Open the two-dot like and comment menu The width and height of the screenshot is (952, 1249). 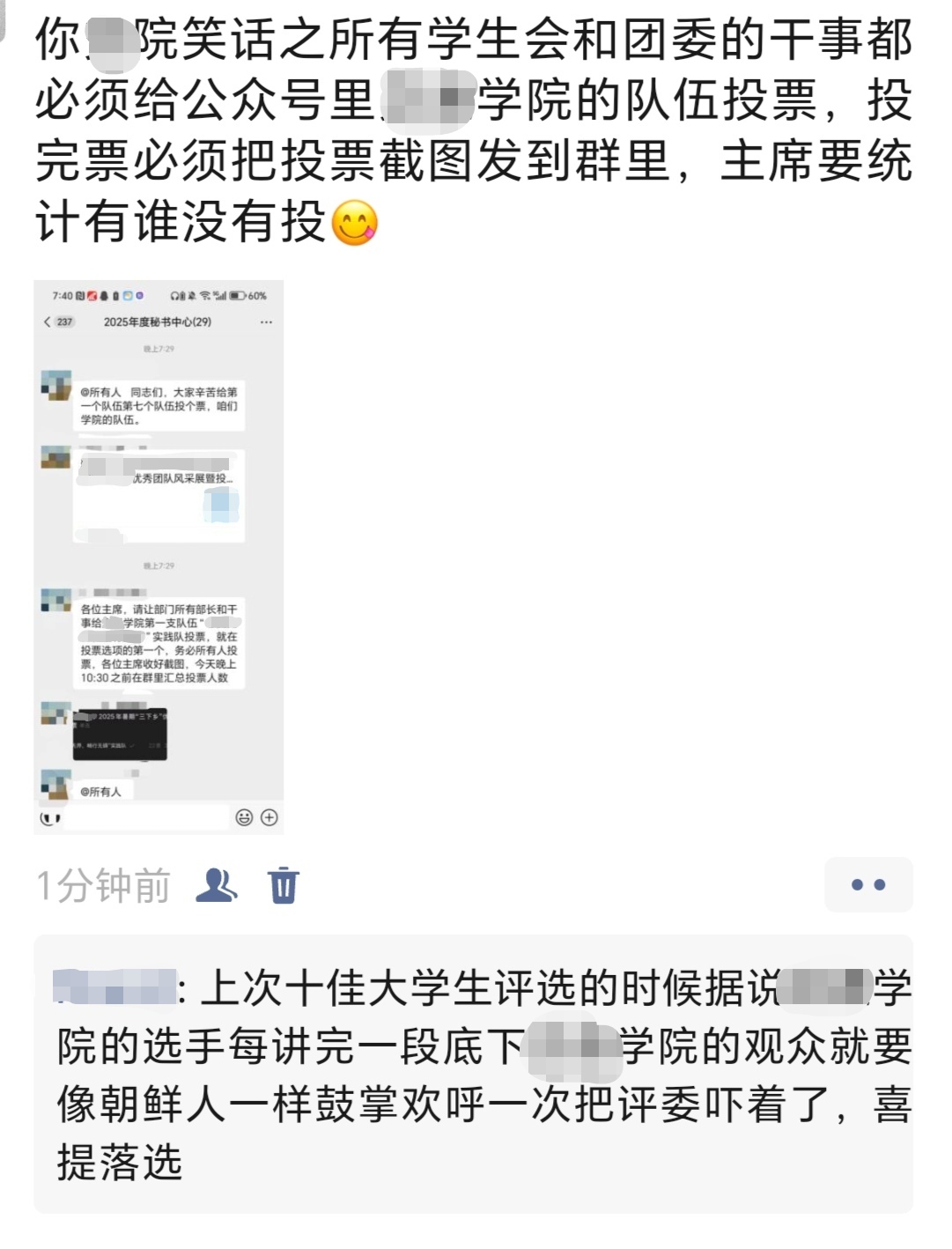point(867,884)
